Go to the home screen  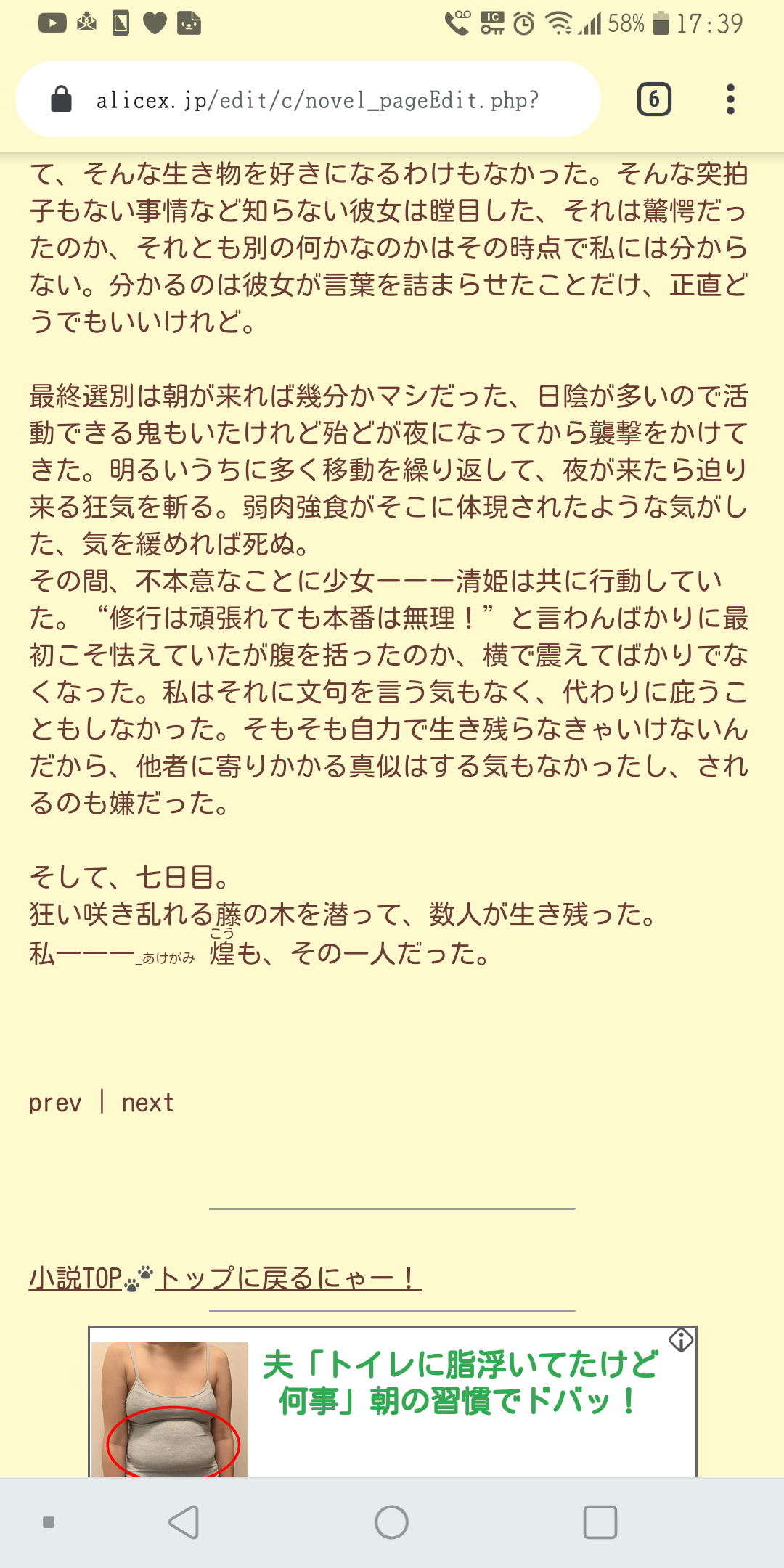click(391, 1522)
